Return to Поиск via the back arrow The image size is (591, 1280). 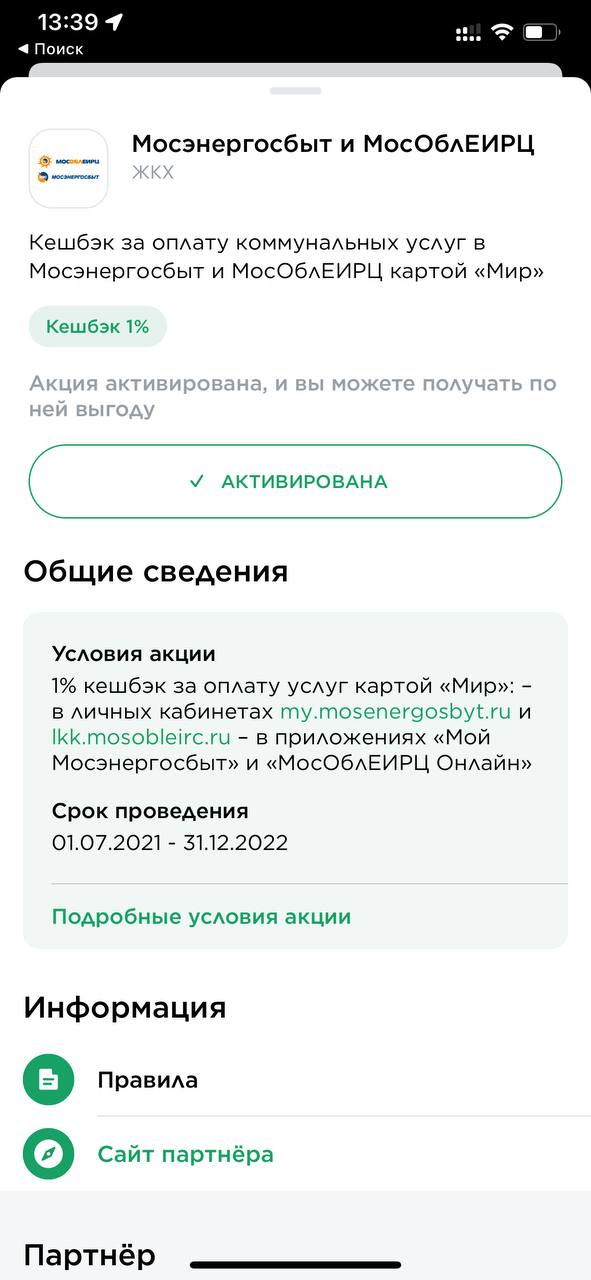50,49
